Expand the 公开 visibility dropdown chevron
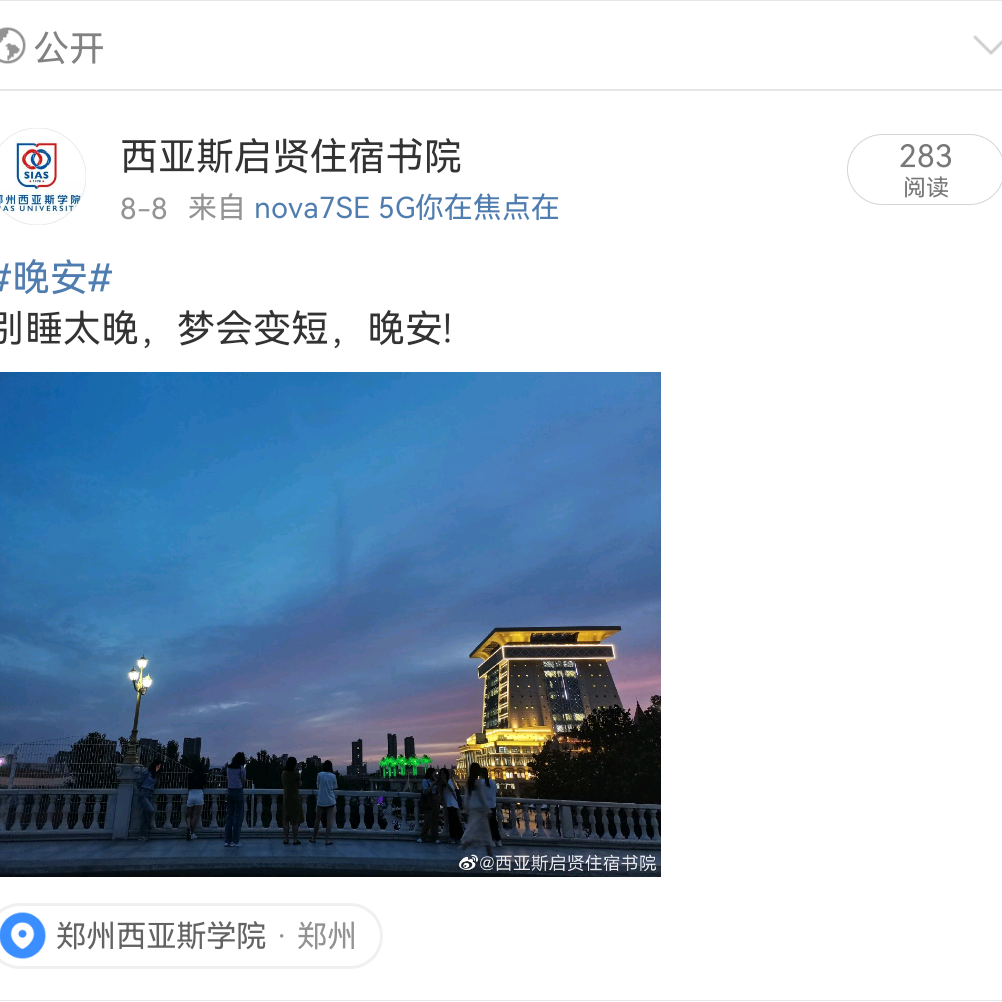The width and height of the screenshot is (1002, 1002). (985, 46)
